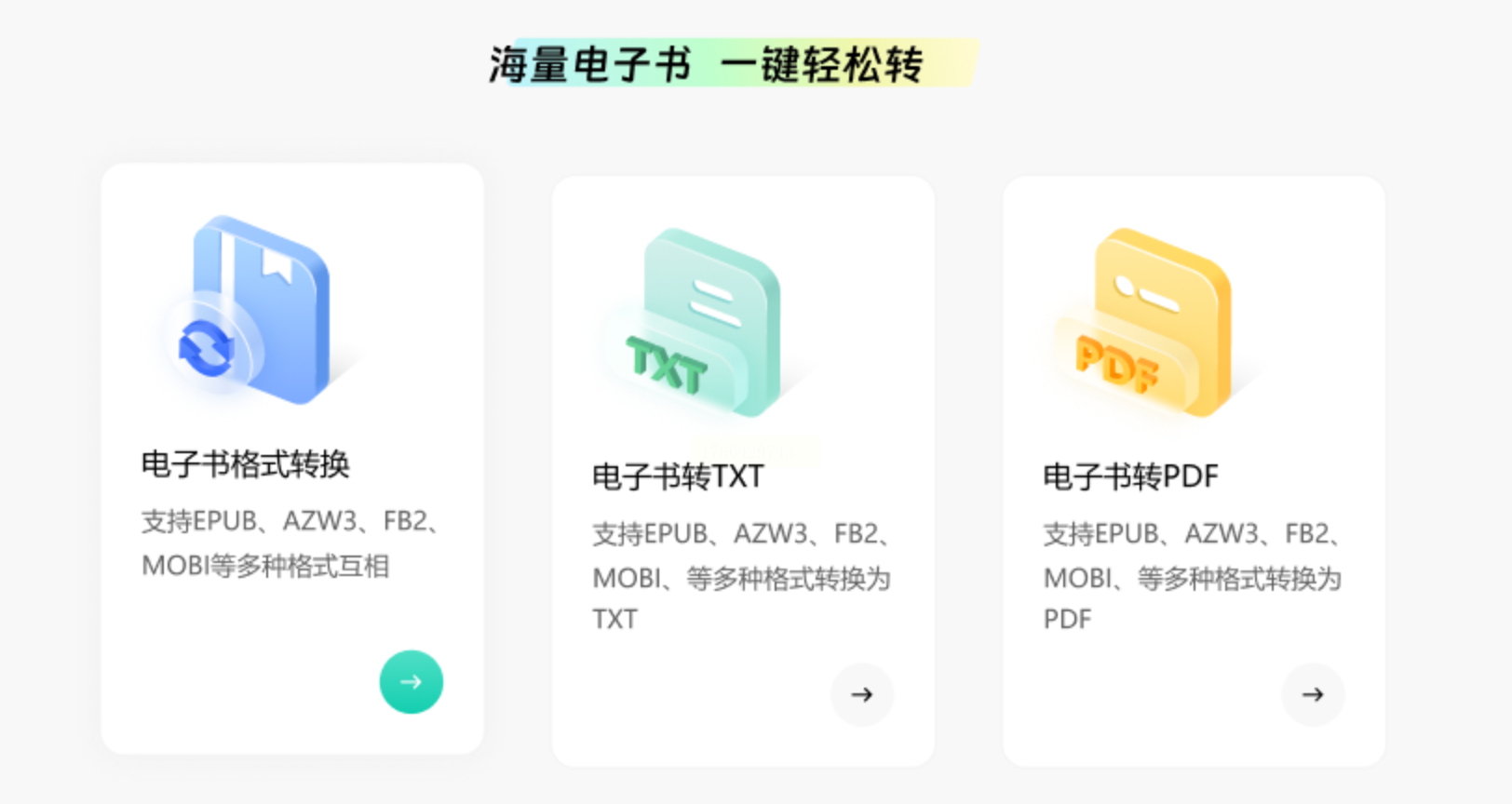Tap the arrow button under 电子书转PDF
This screenshot has height=804, width=1512.
1313,694
